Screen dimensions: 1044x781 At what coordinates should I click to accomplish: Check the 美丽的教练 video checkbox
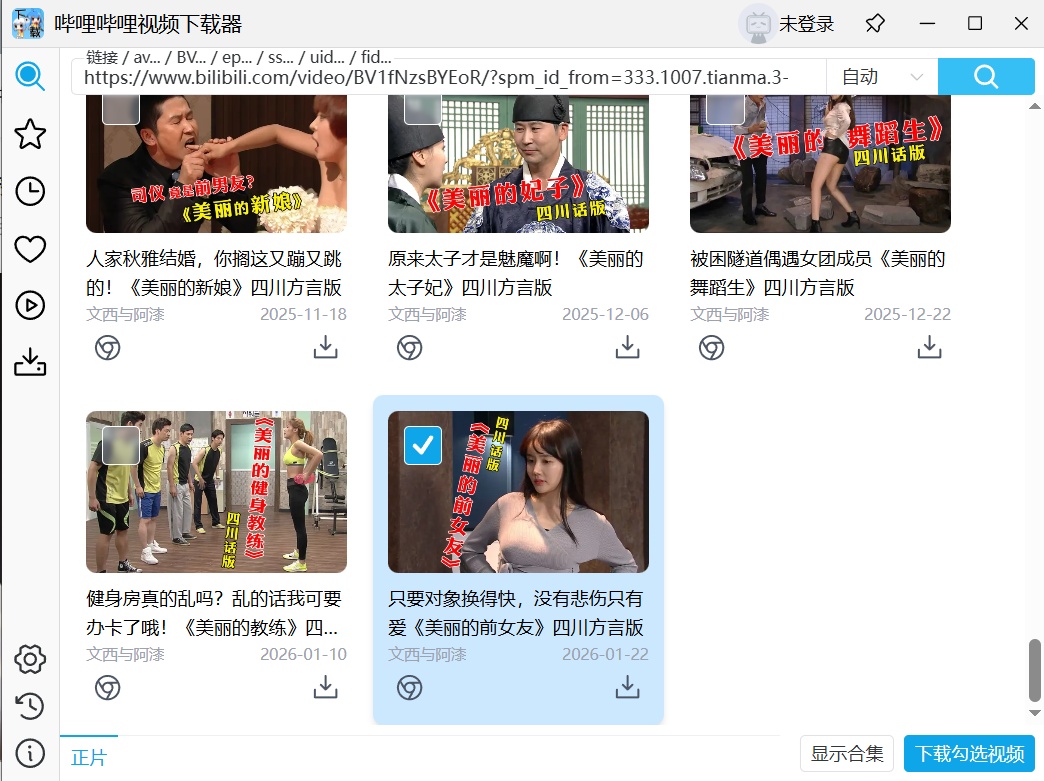coord(121,446)
